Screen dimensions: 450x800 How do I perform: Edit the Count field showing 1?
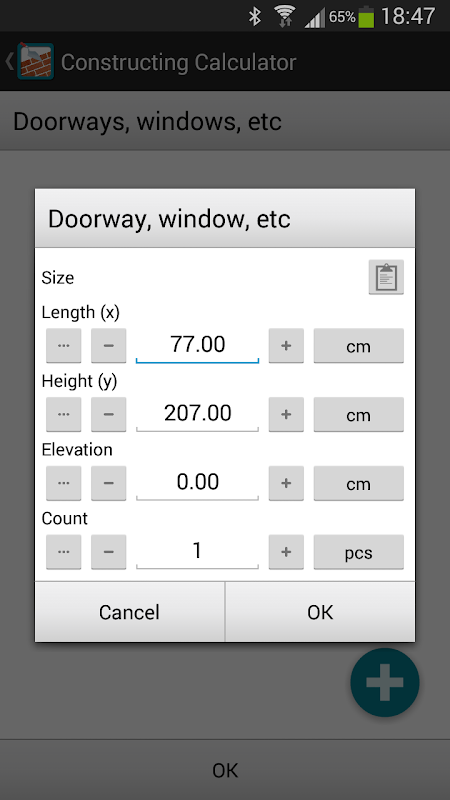coord(197,552)
